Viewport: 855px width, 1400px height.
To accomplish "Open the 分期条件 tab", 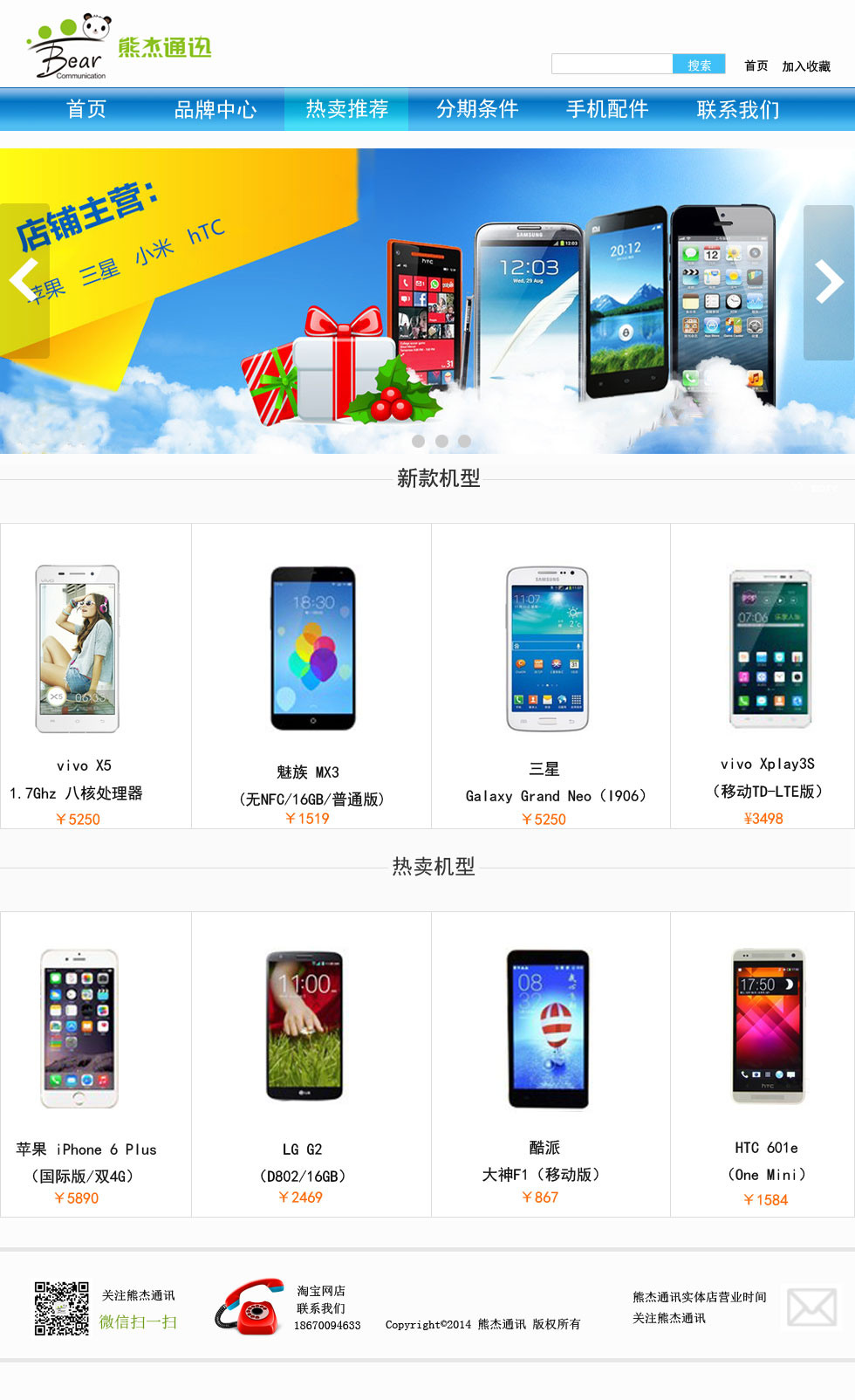I will tap(477, 109).
